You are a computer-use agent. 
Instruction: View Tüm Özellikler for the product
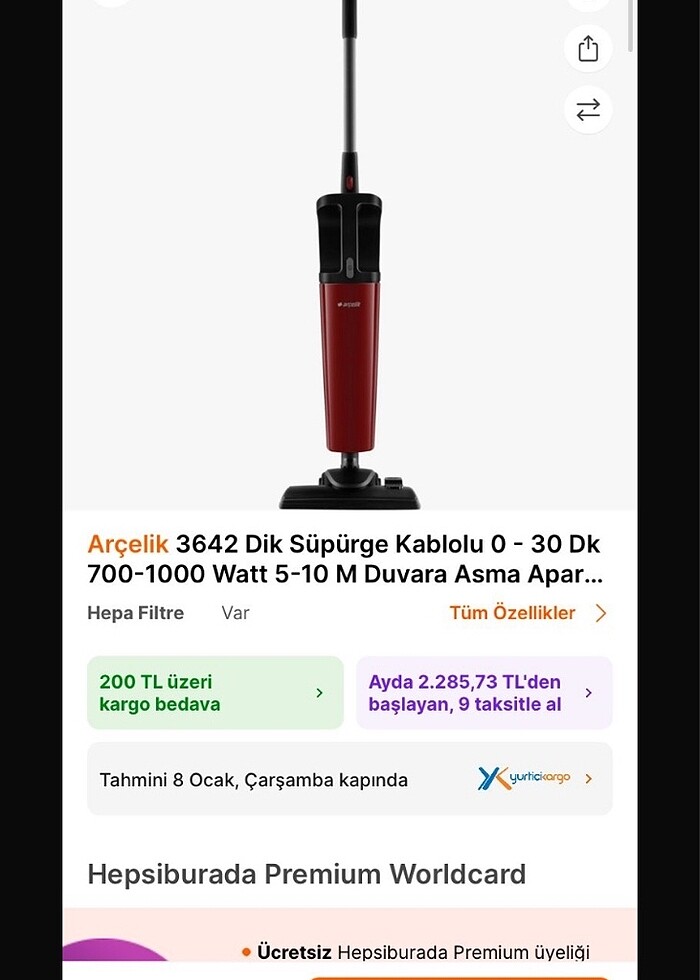tap(527, 613)
